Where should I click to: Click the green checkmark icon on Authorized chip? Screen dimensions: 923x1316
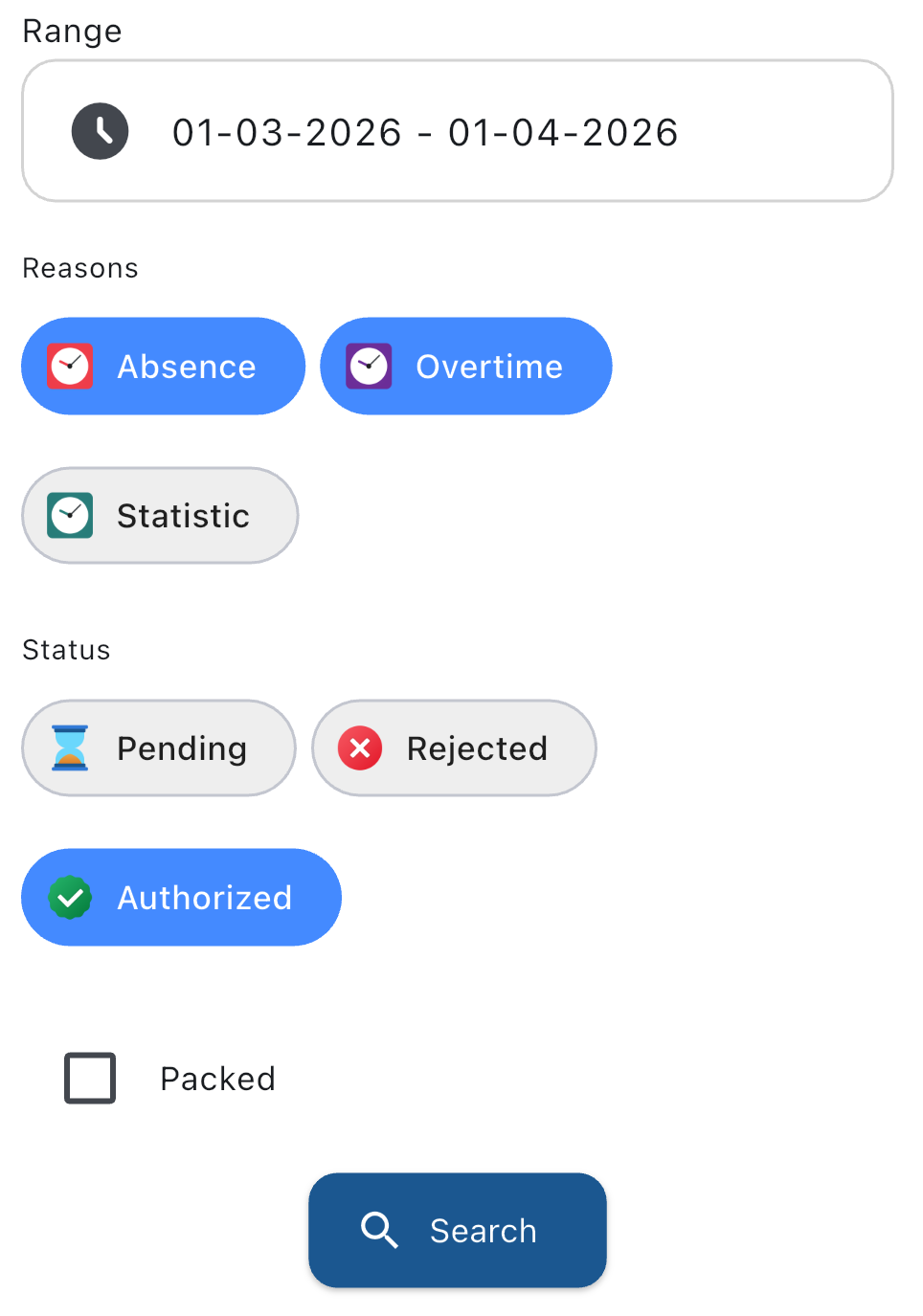pyautogui.click(x=70, y=897)
